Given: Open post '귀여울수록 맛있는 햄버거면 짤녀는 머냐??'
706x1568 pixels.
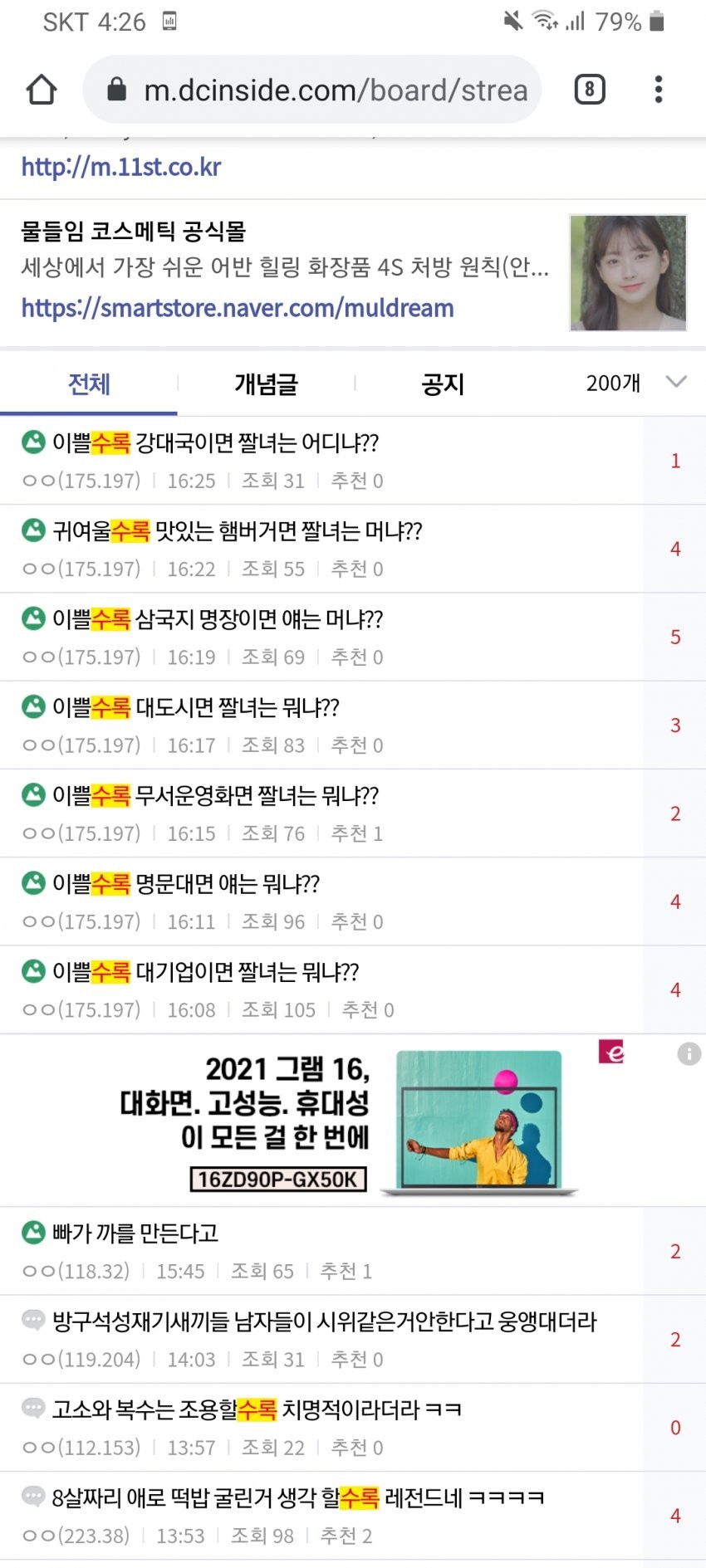Looking at the screenshot, I should (238, 531).
